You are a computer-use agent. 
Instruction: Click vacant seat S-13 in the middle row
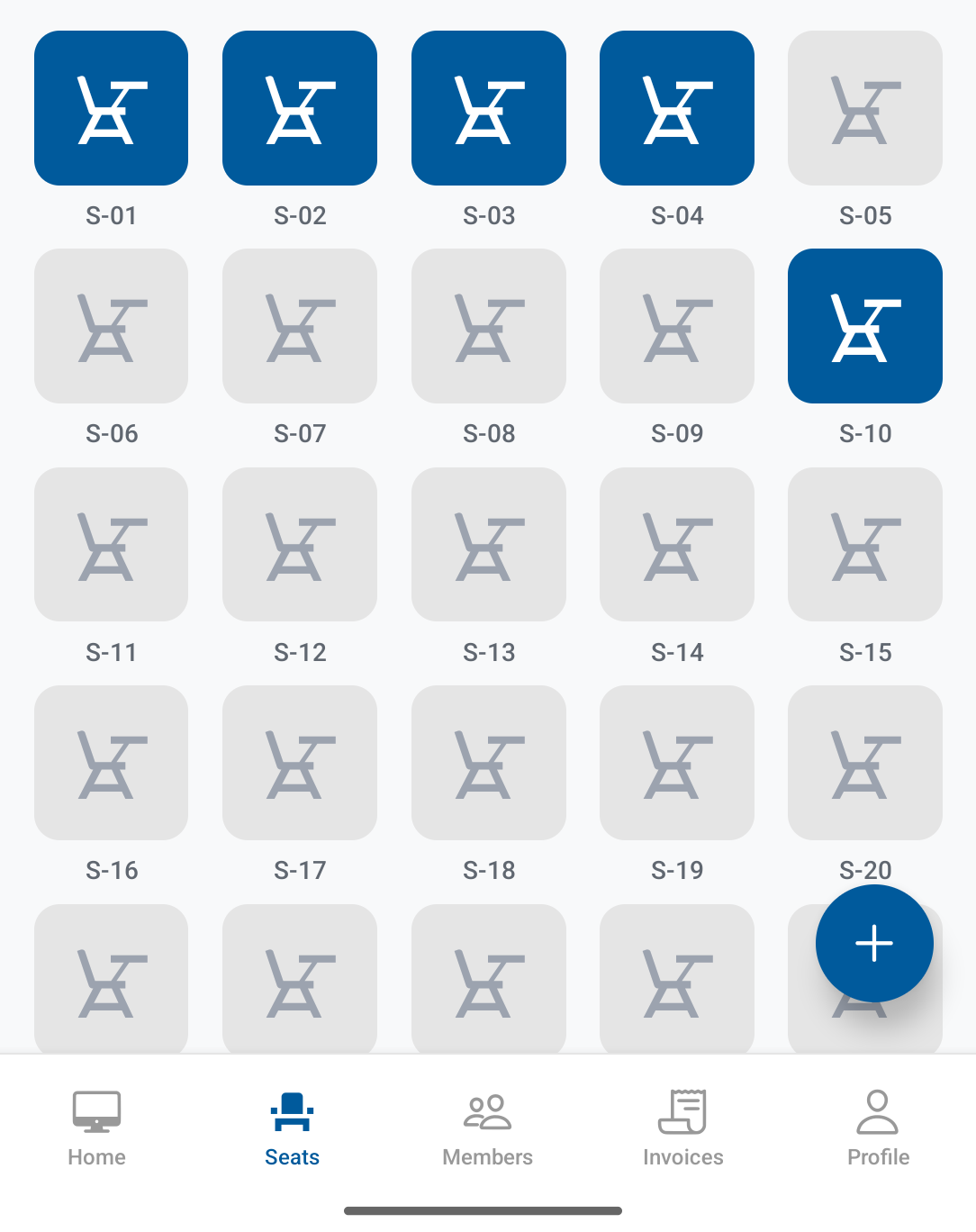pos(488,544)
